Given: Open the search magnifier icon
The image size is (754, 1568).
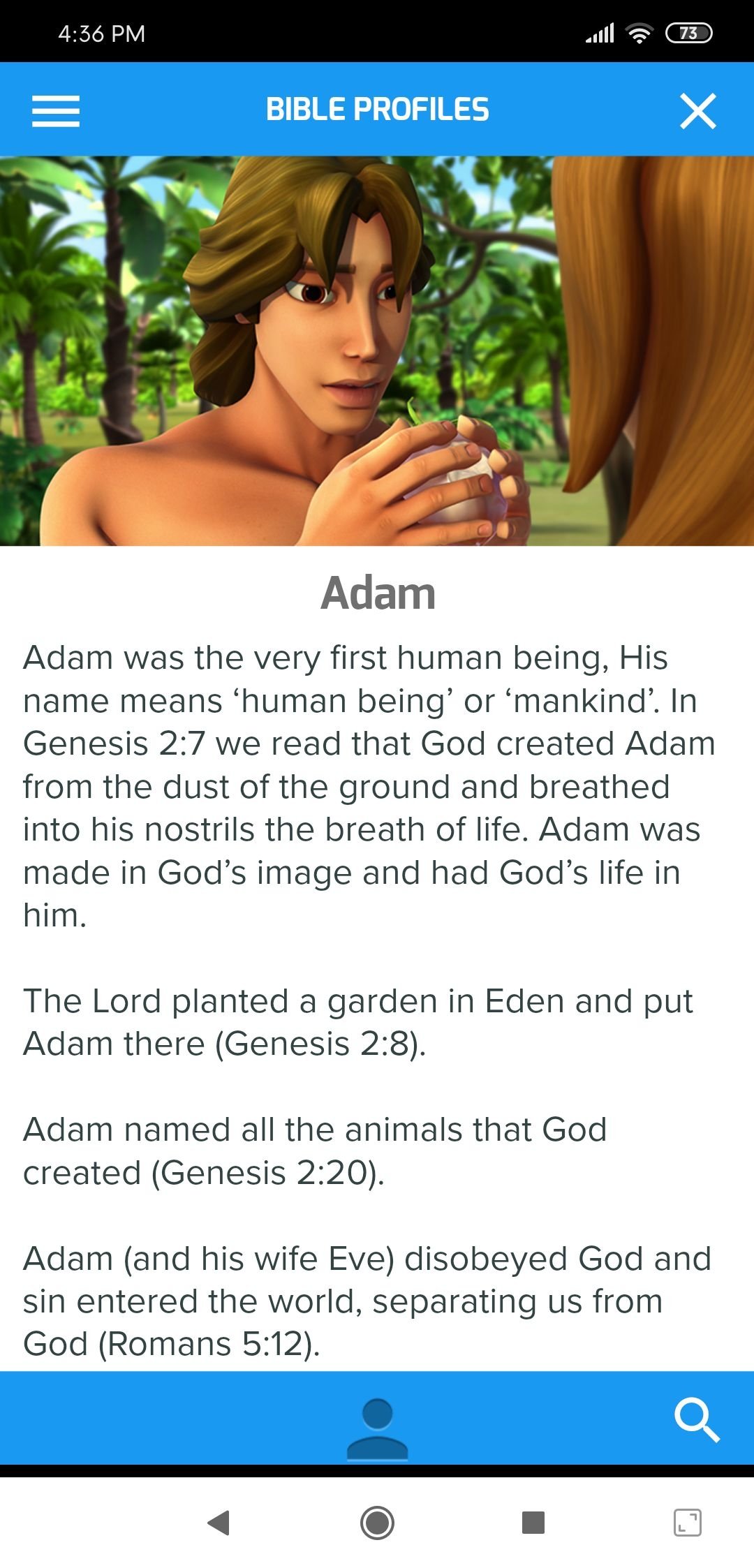Looking at the screenshot, I should [x=697, y=1420].
